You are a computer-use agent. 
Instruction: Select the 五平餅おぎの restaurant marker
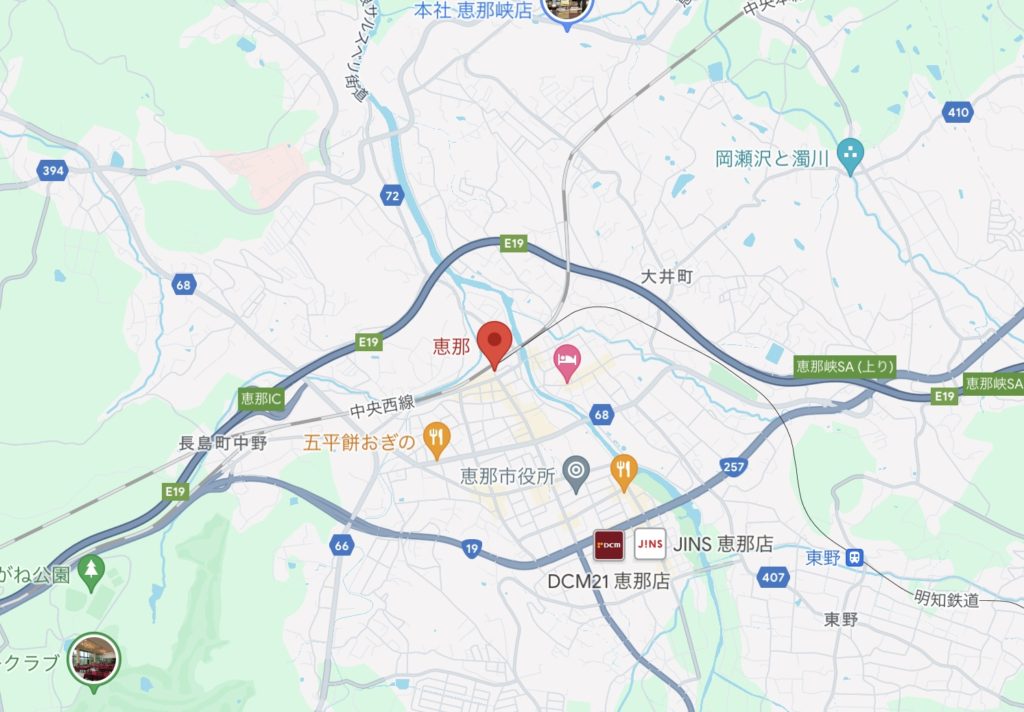(436, 436)
